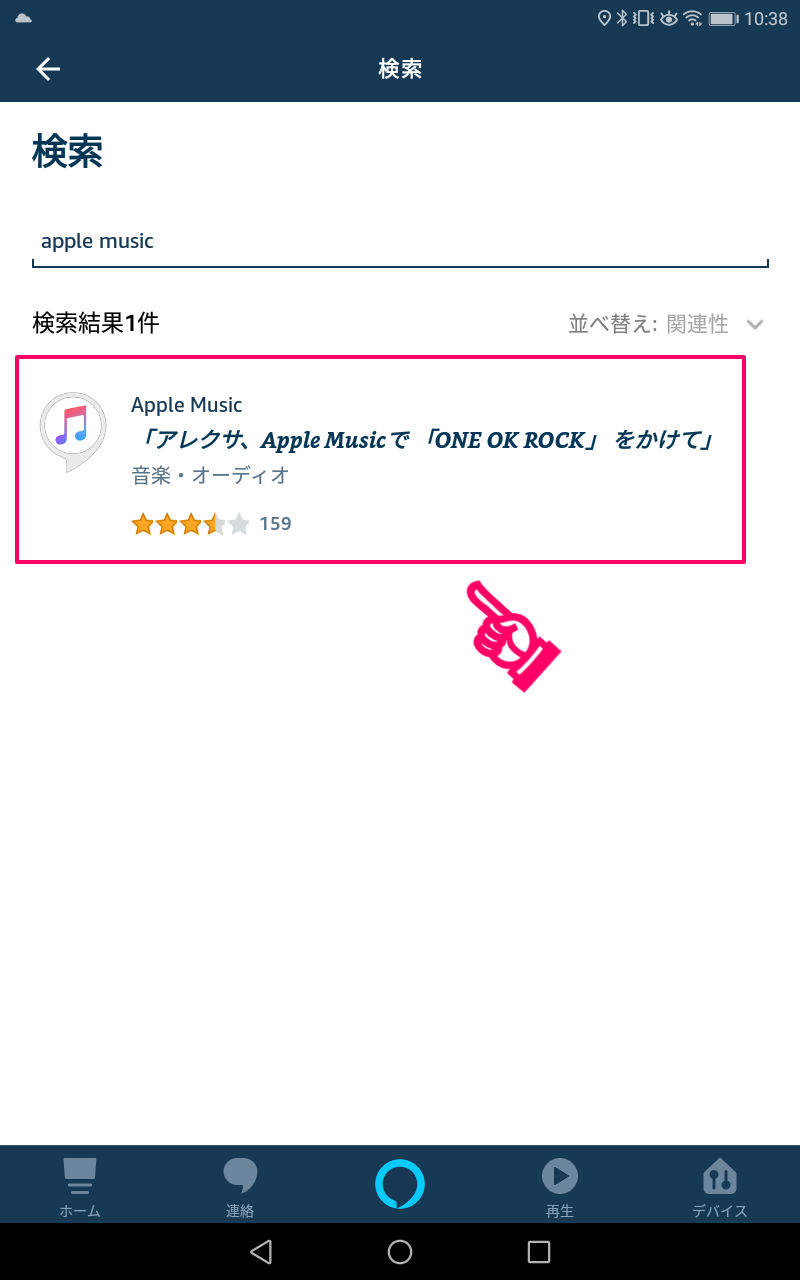Screen dimensions: 800x1280
Task: Tap the system home button
Action: 400,1252
